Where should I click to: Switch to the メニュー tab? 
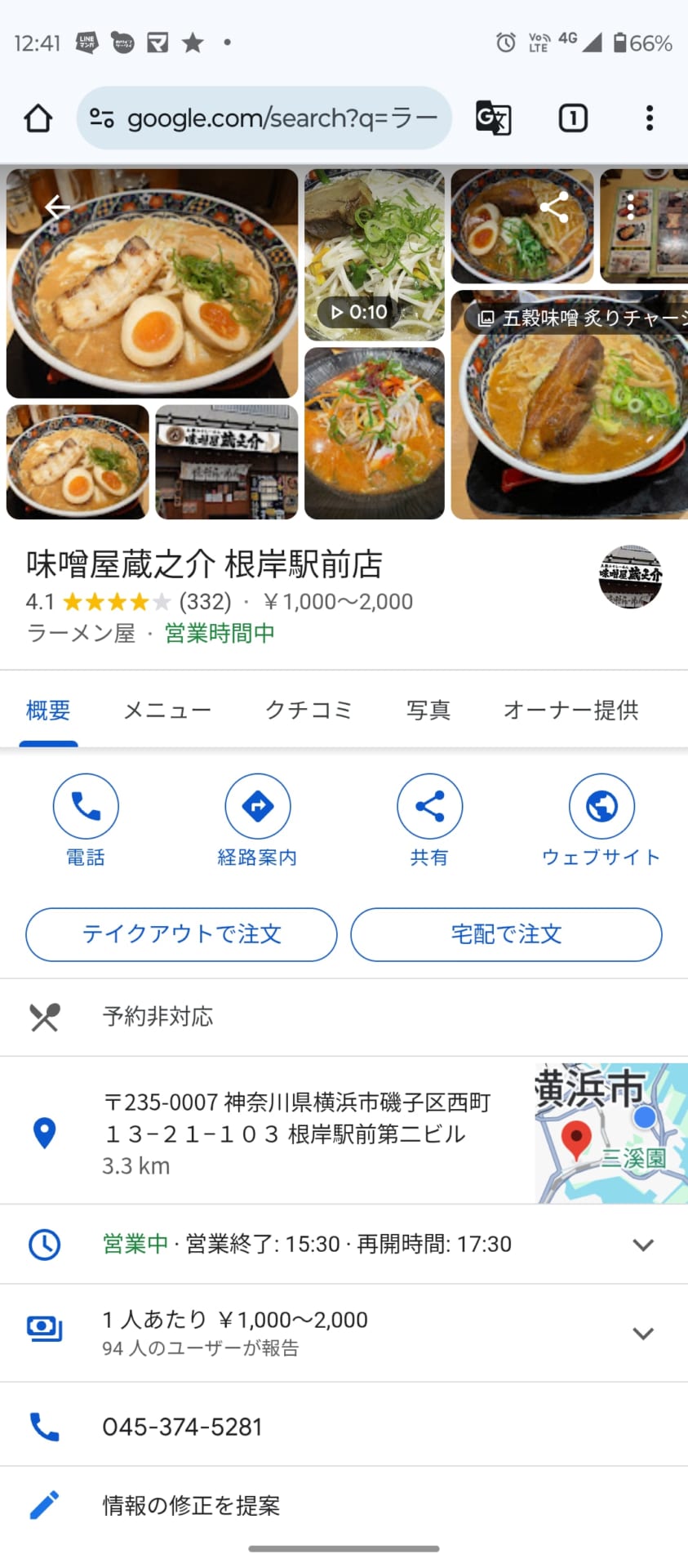click(x=167, y=710)
